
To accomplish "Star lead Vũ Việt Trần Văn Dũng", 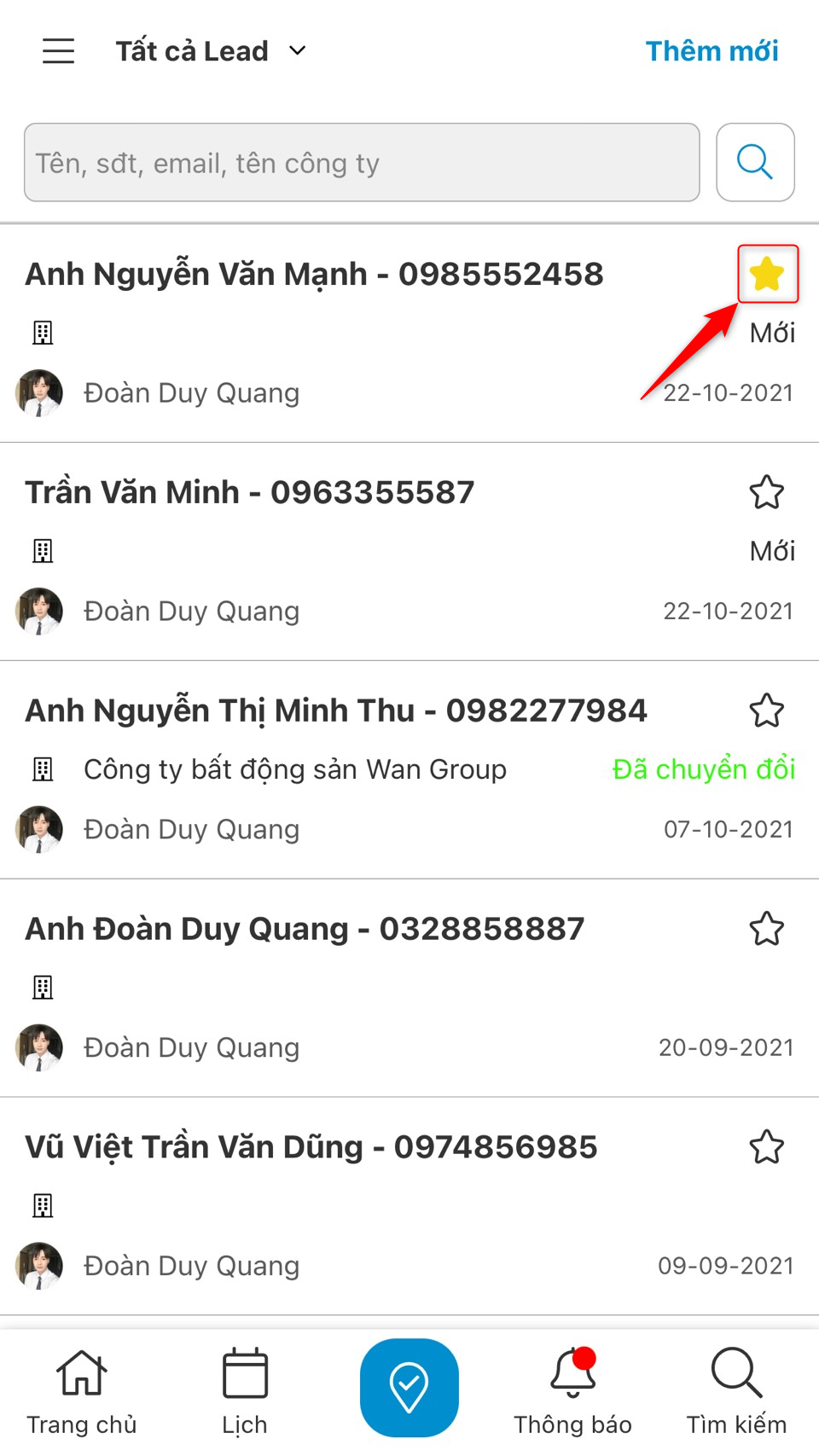I will click(766, 1147).
